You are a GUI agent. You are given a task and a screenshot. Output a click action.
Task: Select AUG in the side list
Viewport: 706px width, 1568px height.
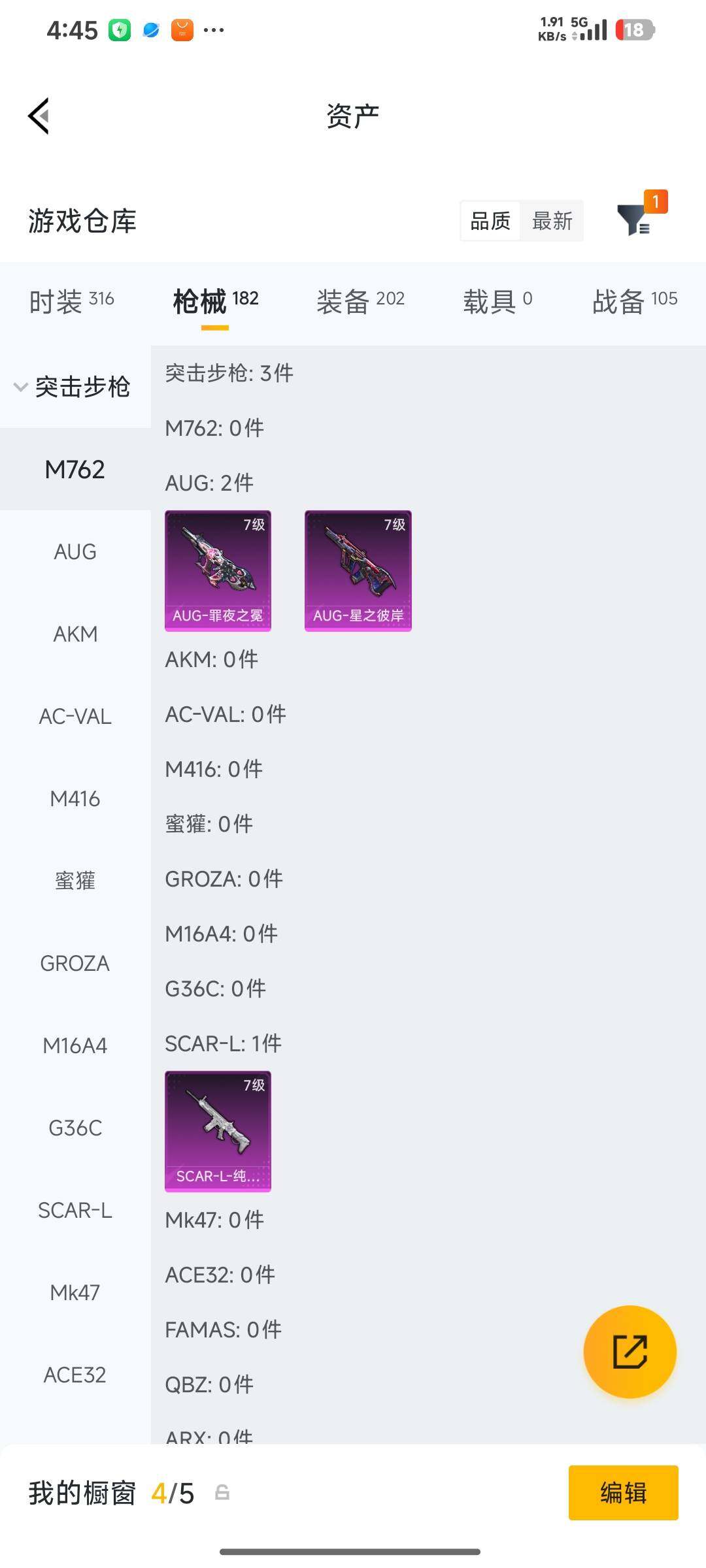(75, 551)
